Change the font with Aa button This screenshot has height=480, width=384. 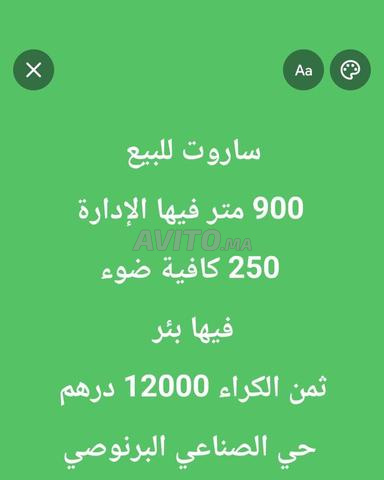pyautogui.click(x=303, y=70)
